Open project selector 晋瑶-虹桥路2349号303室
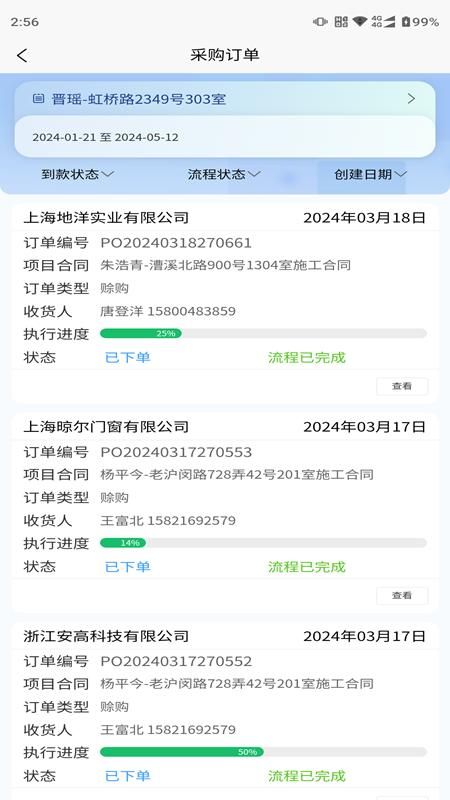Viewport: 450px width, 800px height. click(224, 99)
